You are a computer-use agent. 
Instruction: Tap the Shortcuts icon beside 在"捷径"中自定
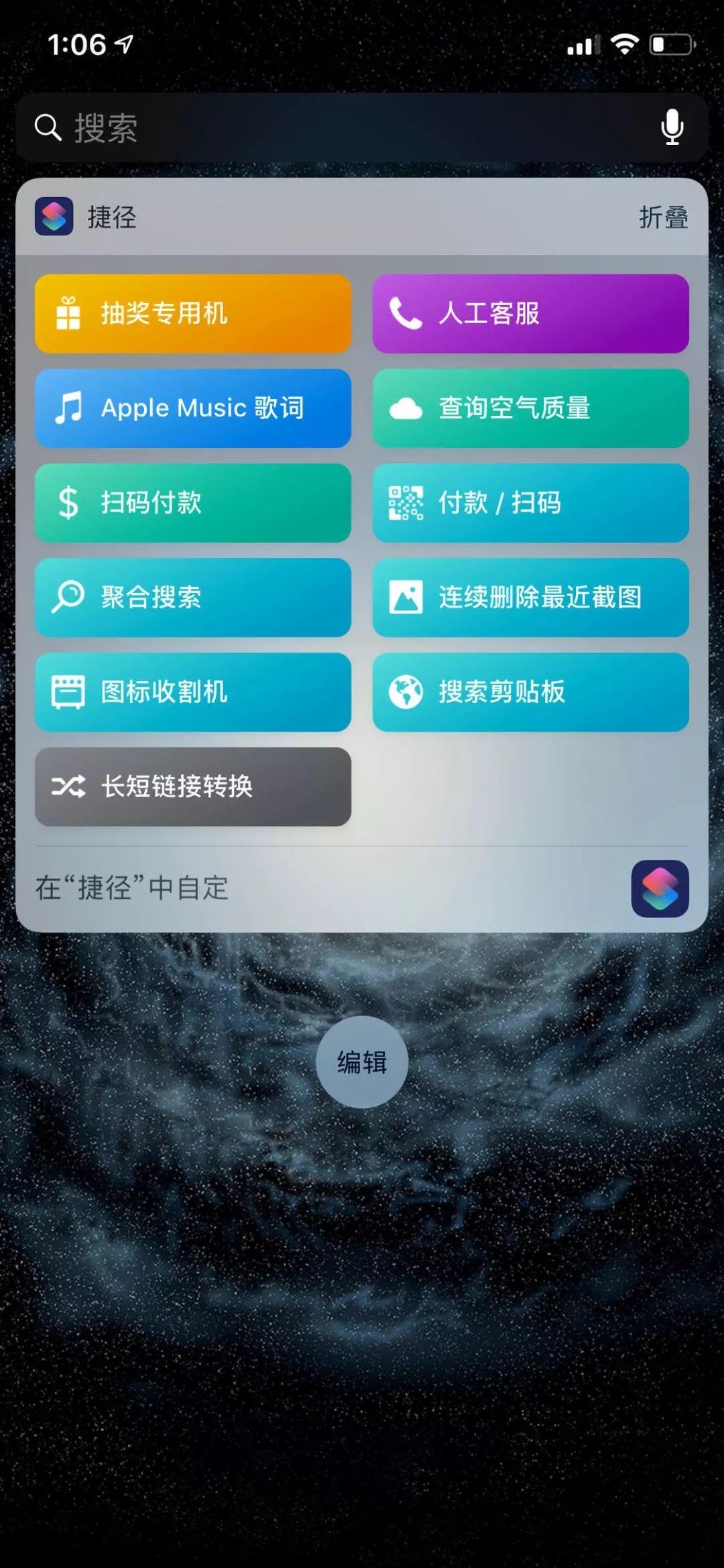point(660,890)
